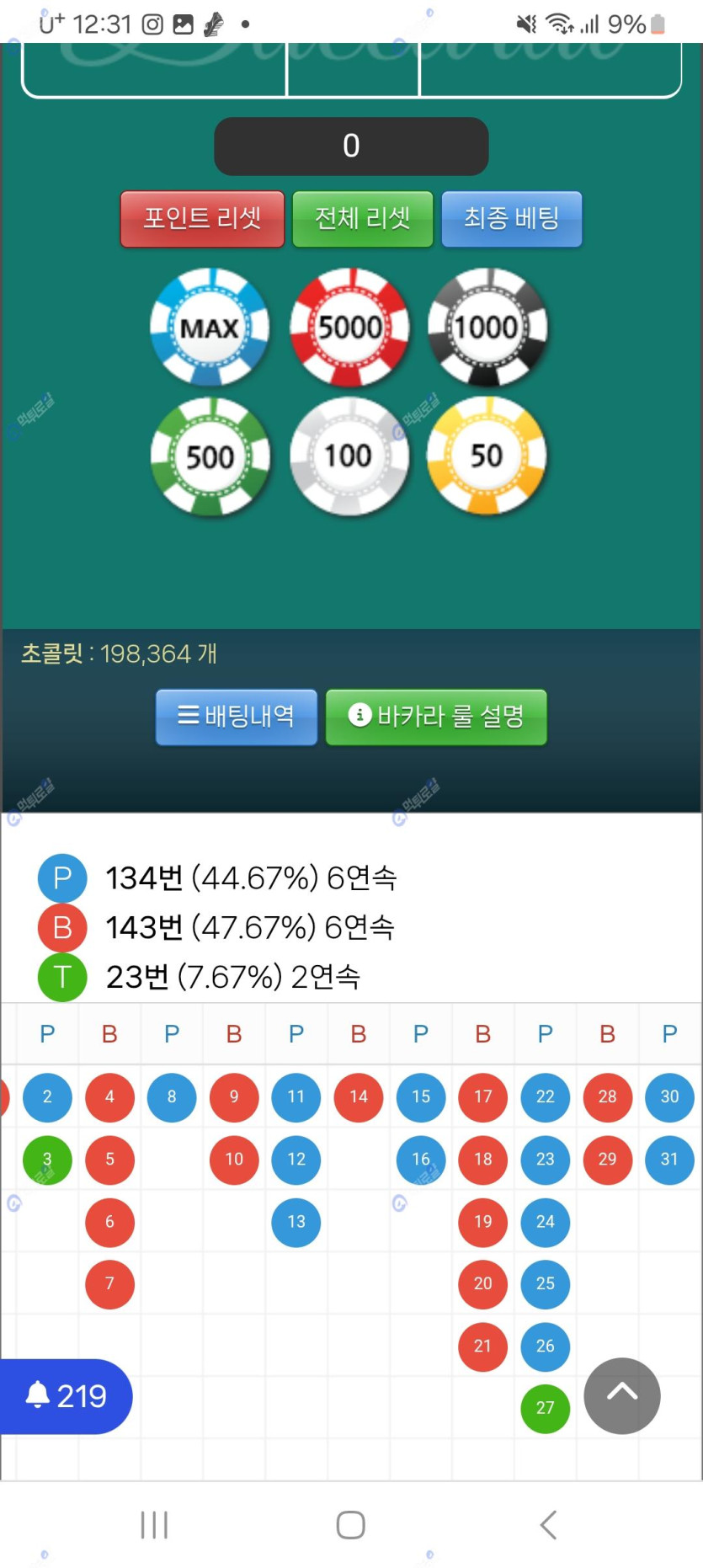703x1568 pixels.
Task: Go back with the system back button
Action: tap(548, 1524)
